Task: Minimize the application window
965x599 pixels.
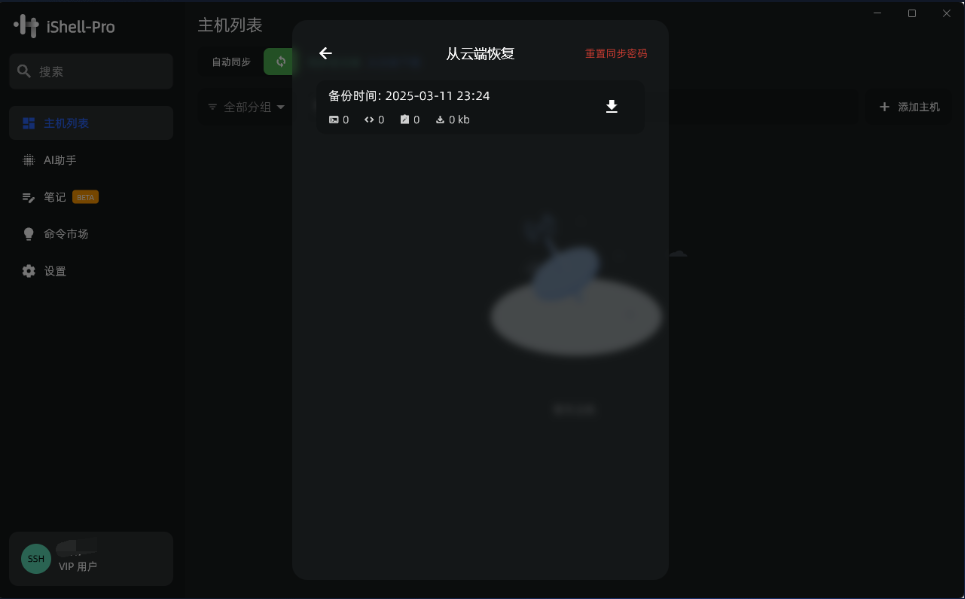Action: 877,13
